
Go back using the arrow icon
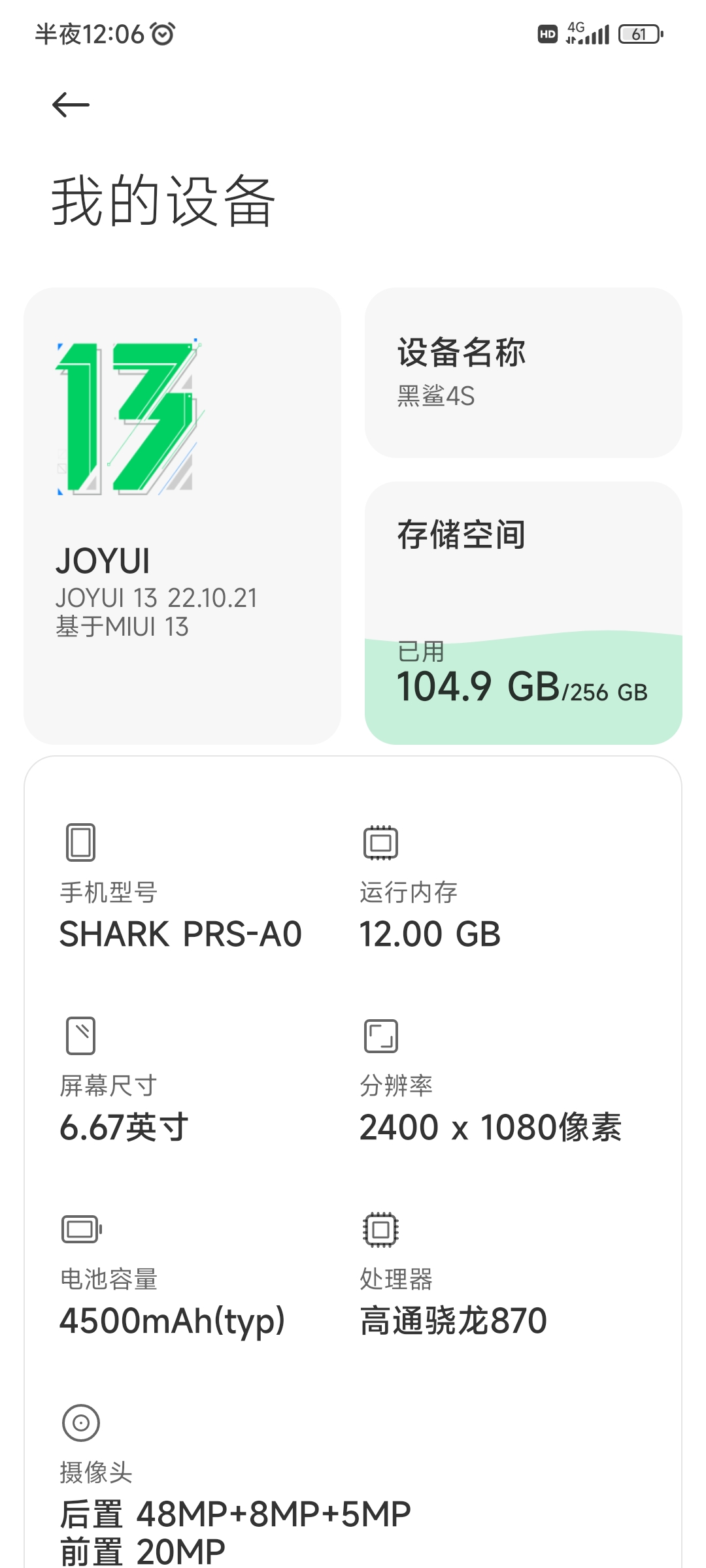pos(71,105)
